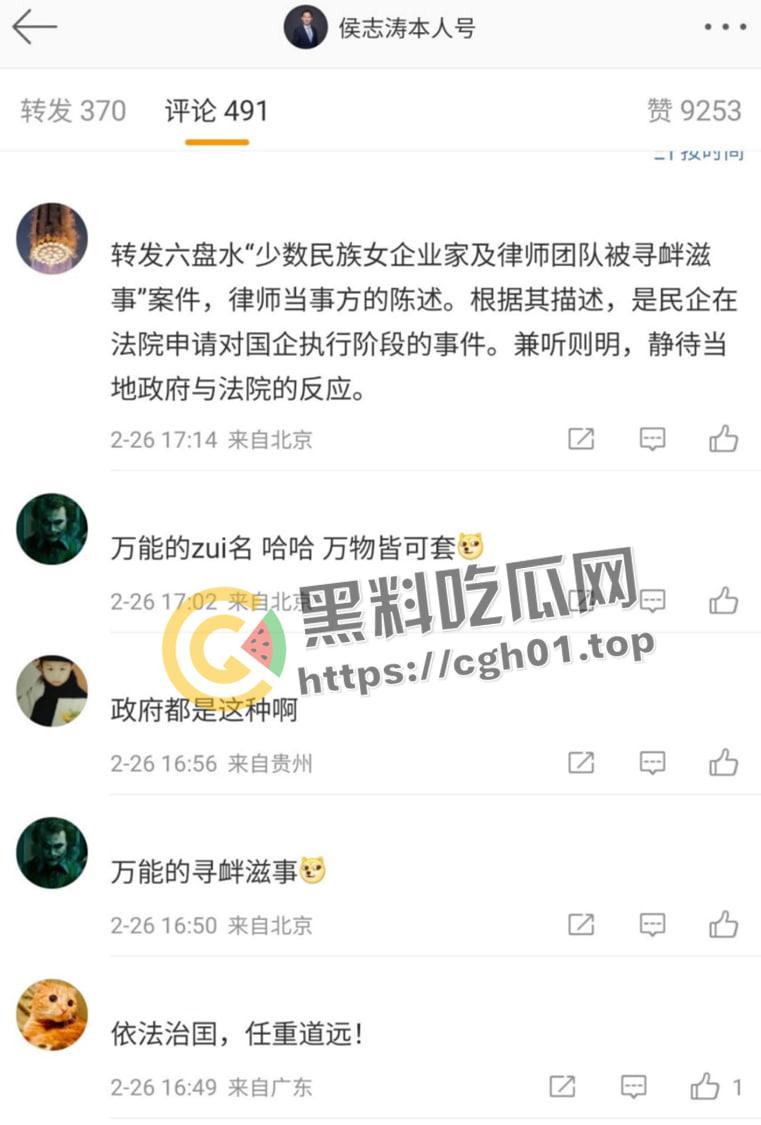The image size is (761, 1125).
Task: Repost the comment 万能的寻衅滋事
Action: click(x=581, y=925)
